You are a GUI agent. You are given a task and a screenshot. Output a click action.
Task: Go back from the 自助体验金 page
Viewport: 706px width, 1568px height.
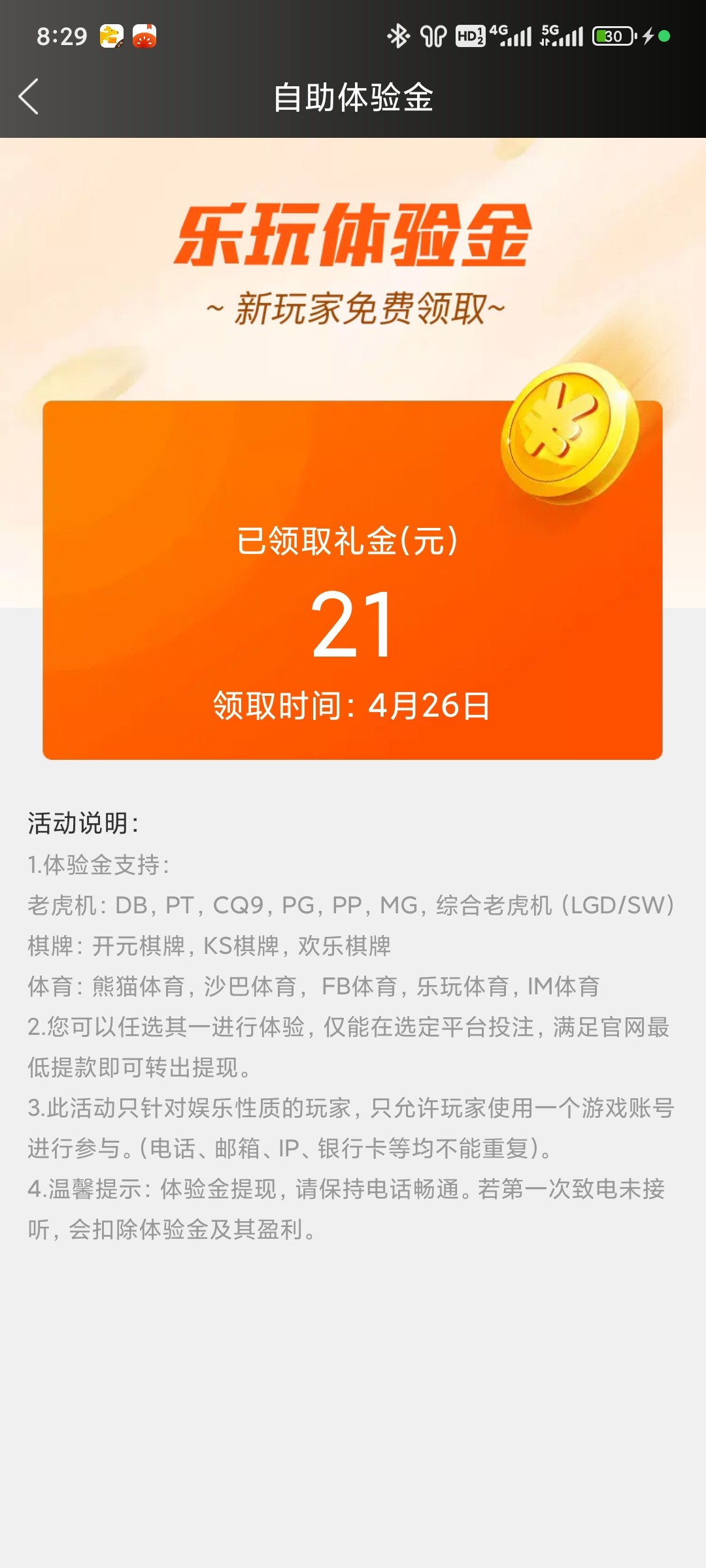tap(29, 97)
